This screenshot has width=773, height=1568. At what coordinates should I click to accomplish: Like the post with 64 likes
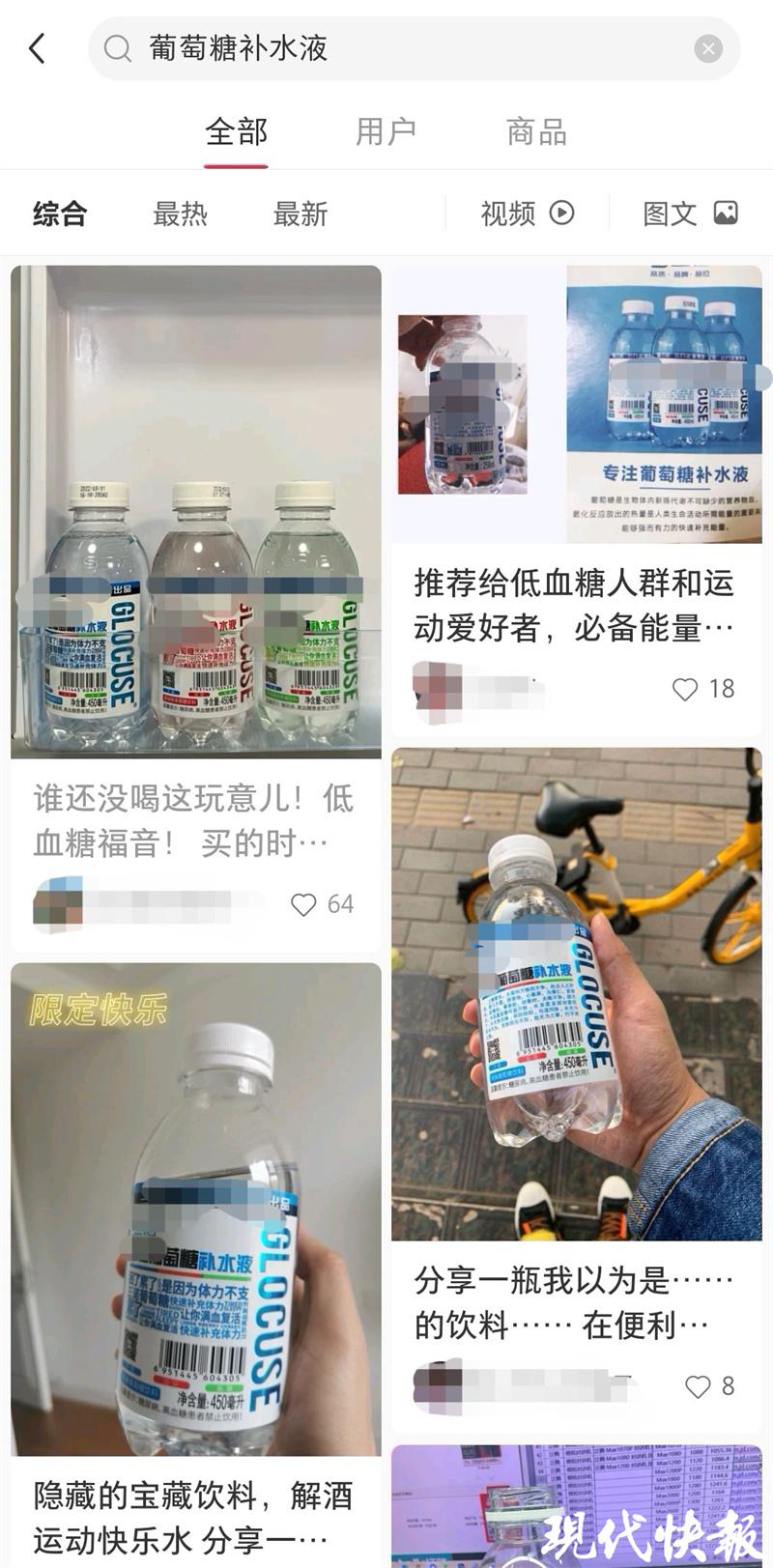[304, 904]
